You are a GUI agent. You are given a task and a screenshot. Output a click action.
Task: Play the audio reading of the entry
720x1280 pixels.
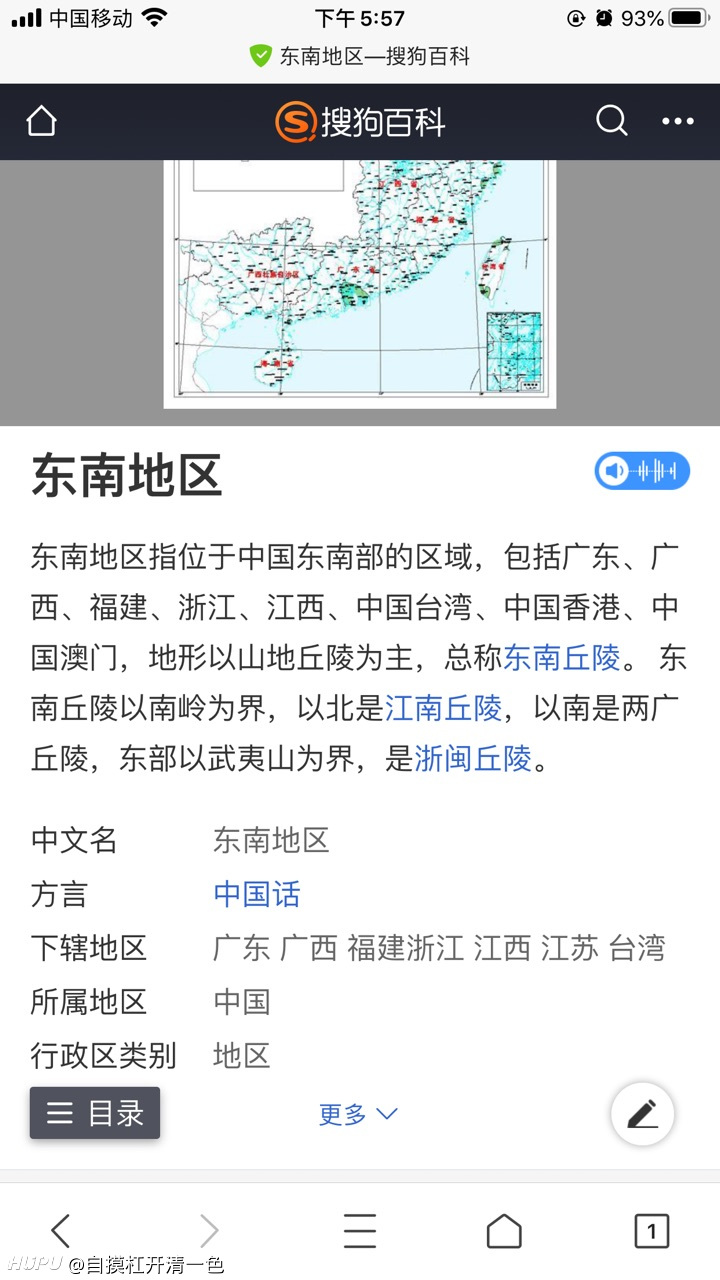click(x=642, y=471)
